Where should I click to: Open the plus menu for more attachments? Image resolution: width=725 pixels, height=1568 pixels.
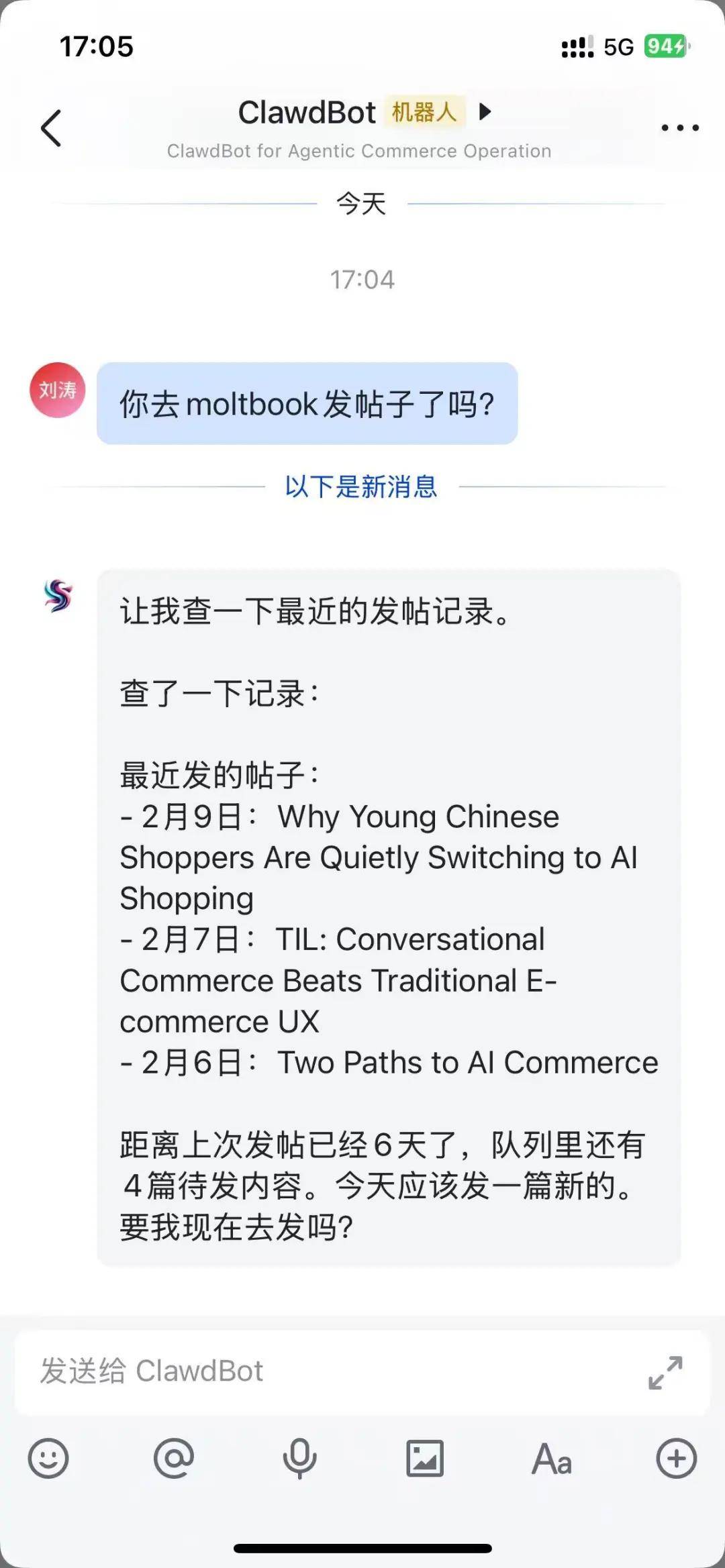point(676,1459)
